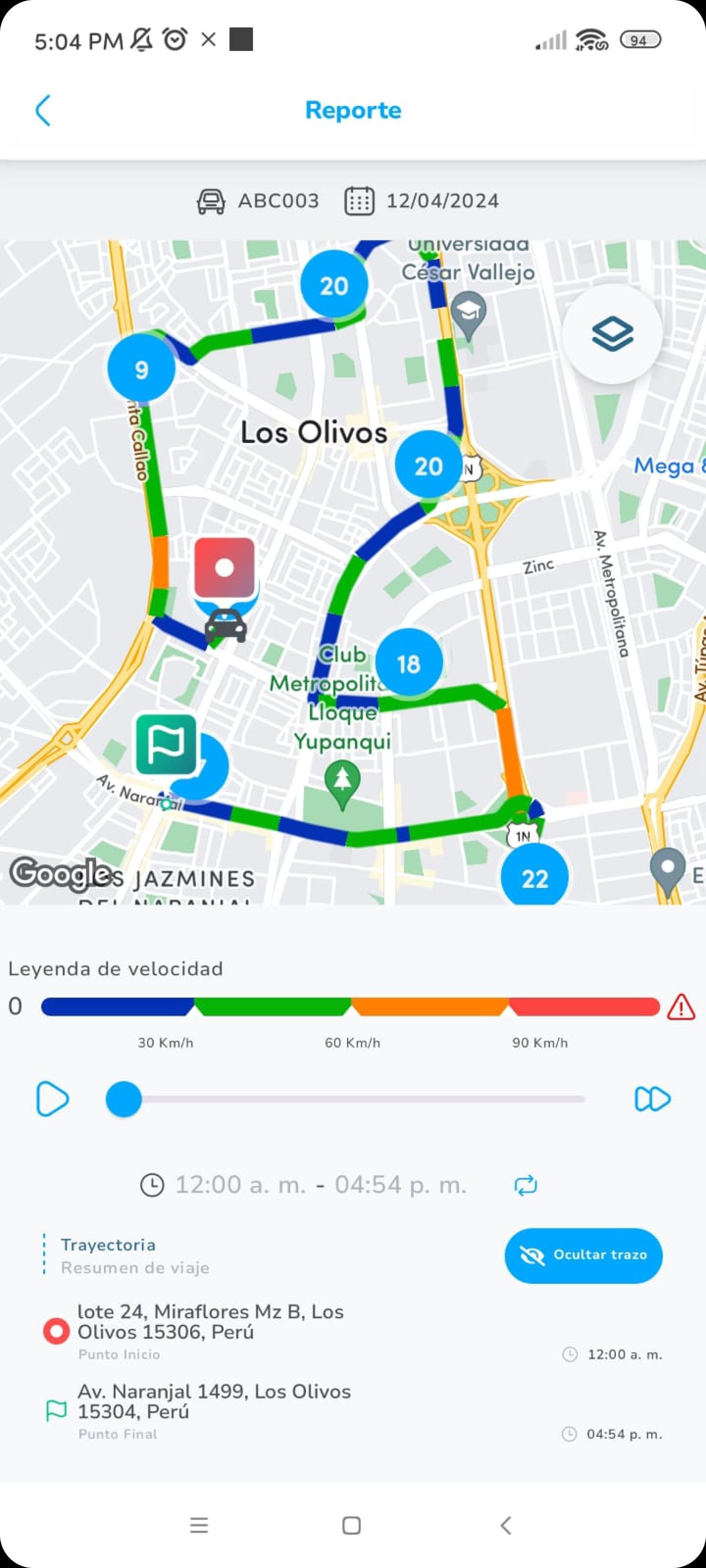The height and width of the screenshot is (1568, 706).
Task: Start route playback
Action: click(52, 1099)
